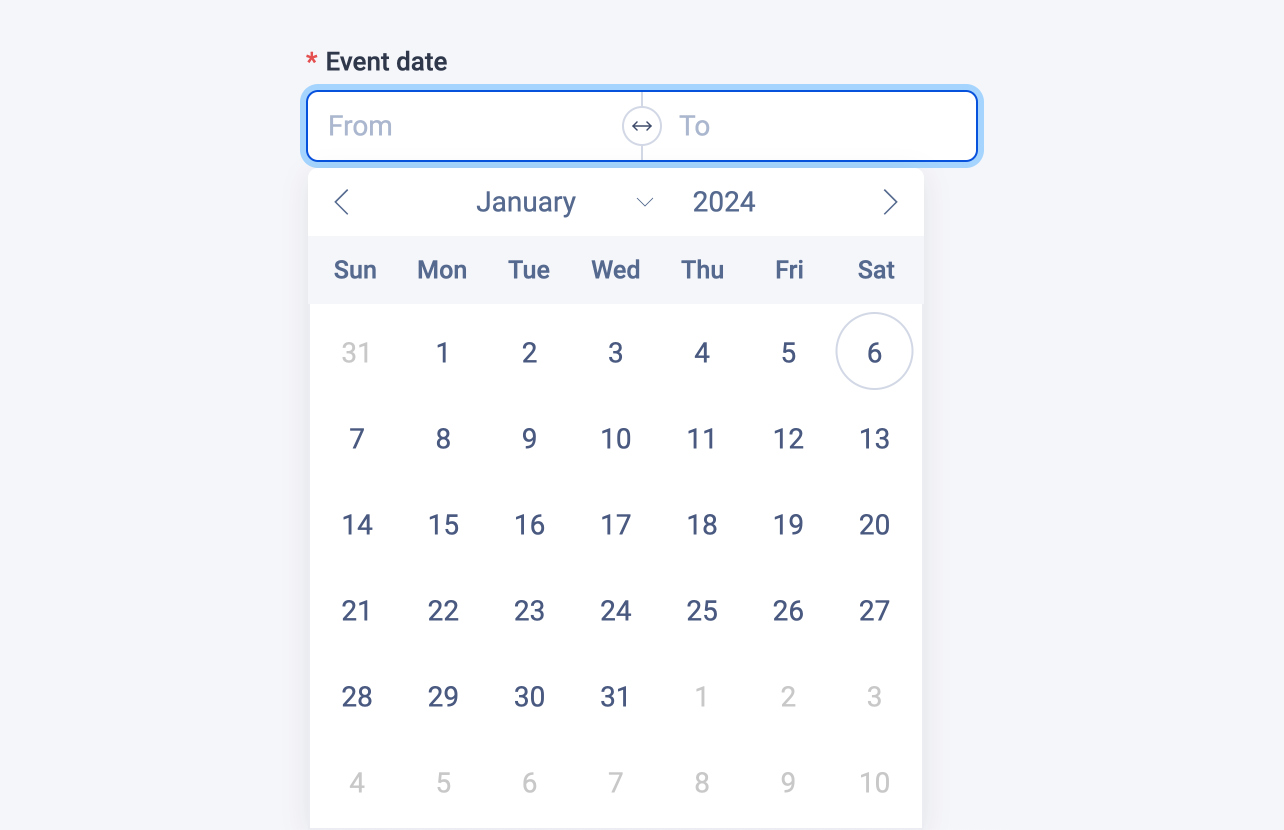Select January 1
Image resolution: width=1284 pixels, height=830 pixels.
443,352
